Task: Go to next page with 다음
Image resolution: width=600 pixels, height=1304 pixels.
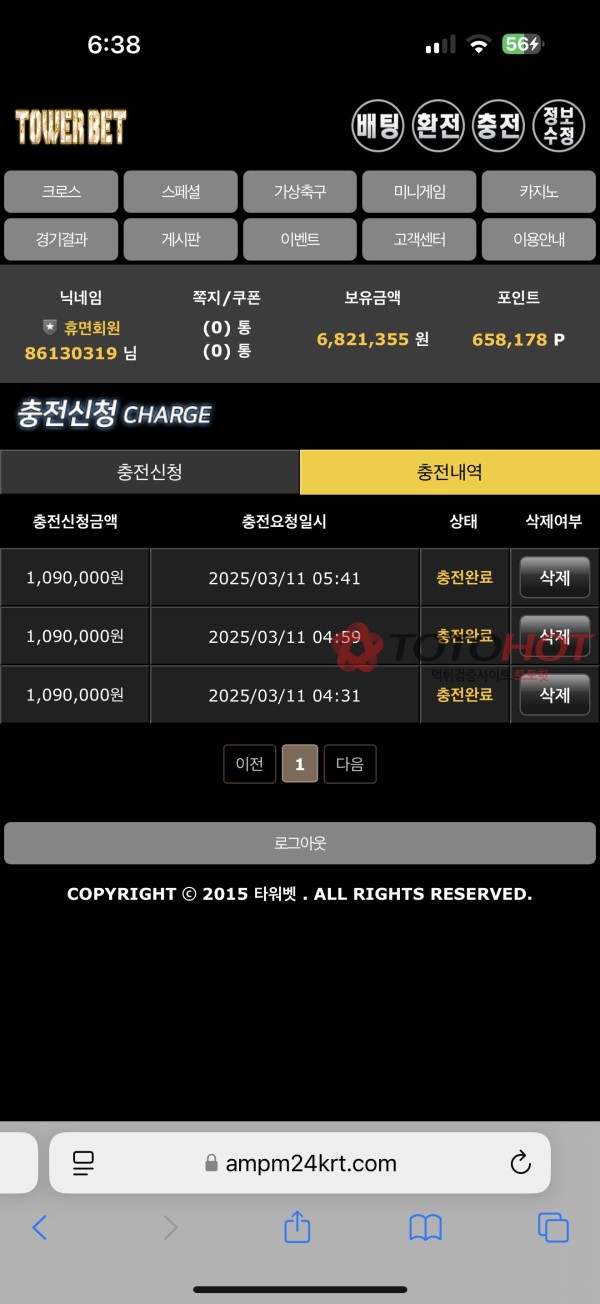Action: (350, 764)
